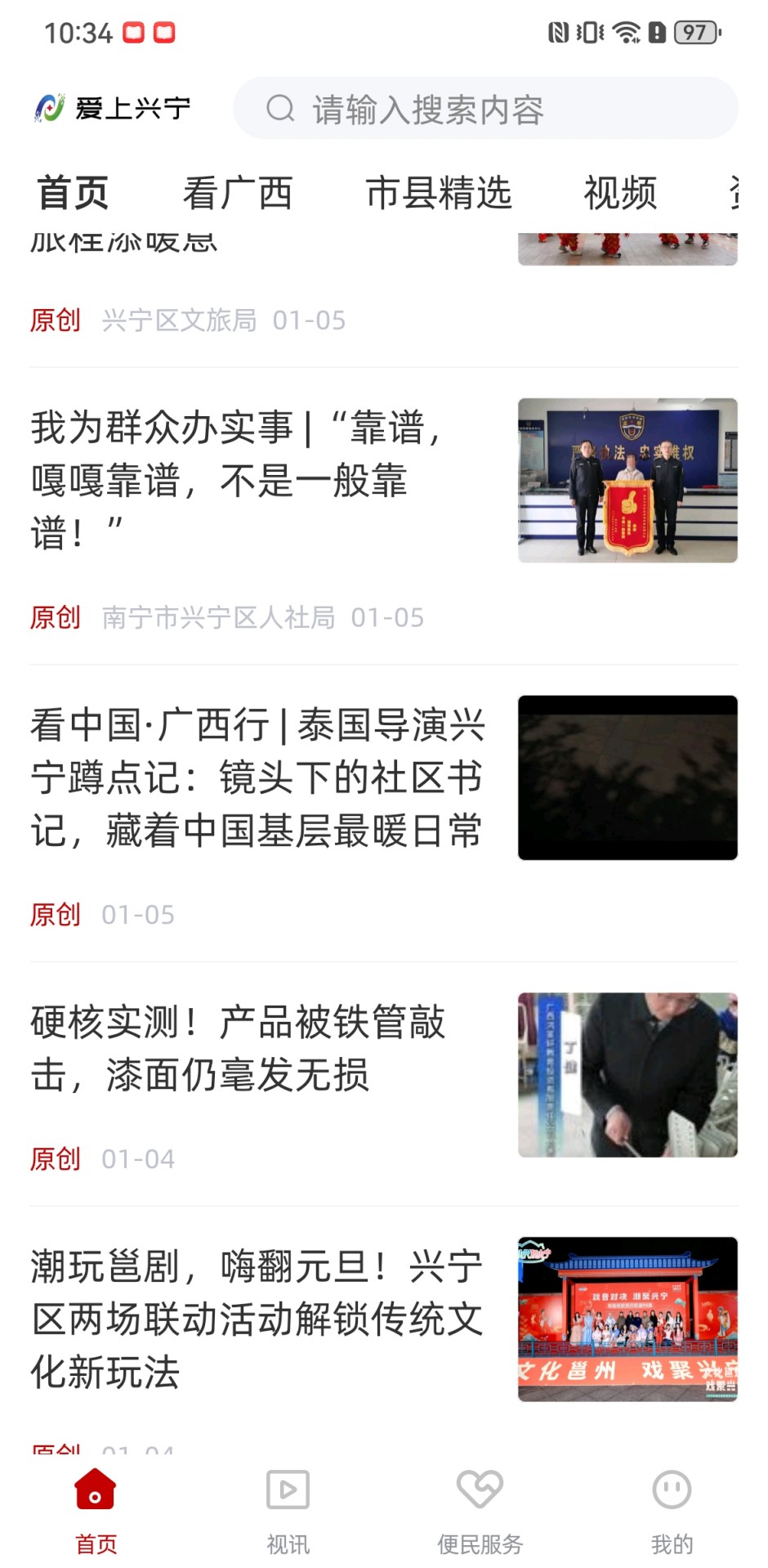Click the source 南宁市兴宁区人社局

coord(221,617)
